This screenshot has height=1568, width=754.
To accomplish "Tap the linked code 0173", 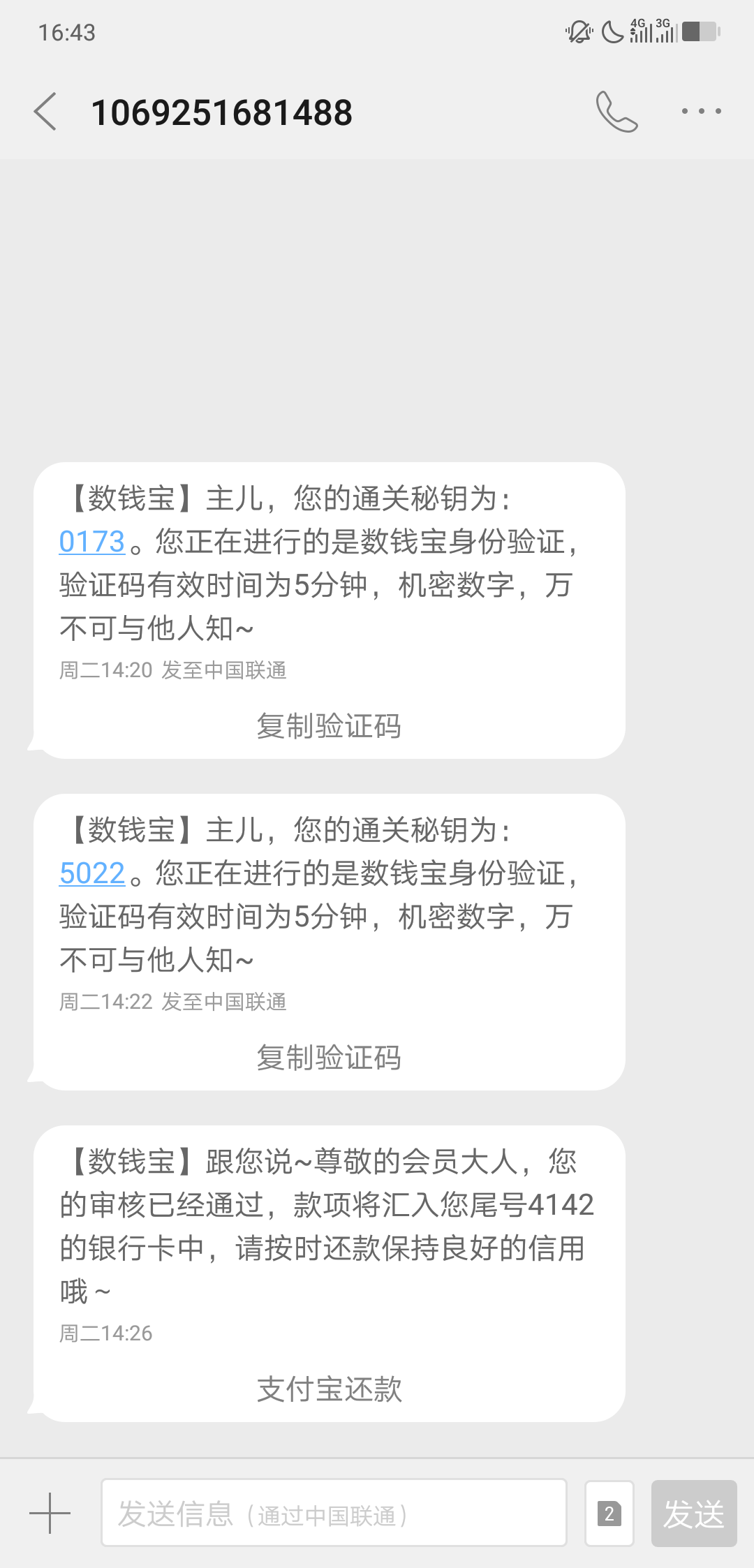I will pyautogui.click(x=92, y=542).
